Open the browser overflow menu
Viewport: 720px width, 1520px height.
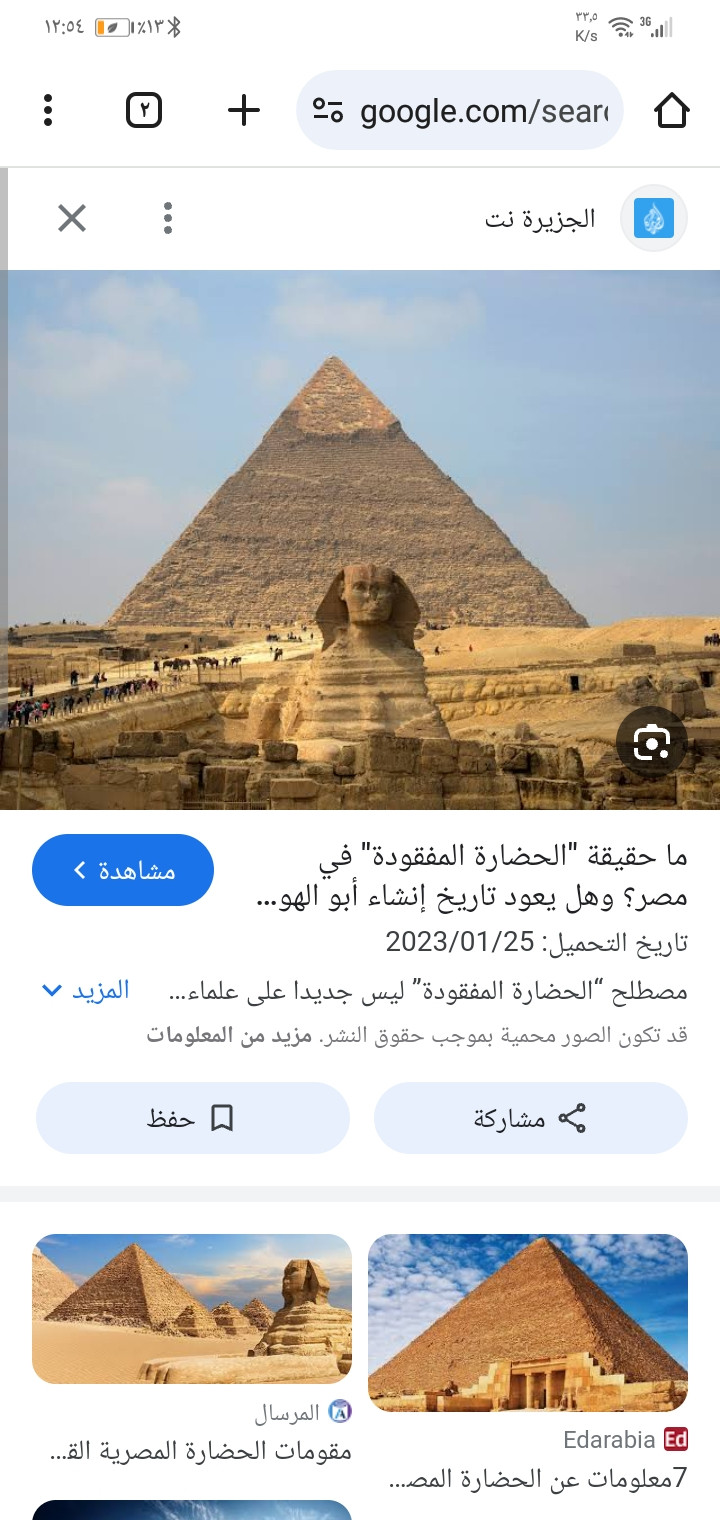[x=48, y=110]
